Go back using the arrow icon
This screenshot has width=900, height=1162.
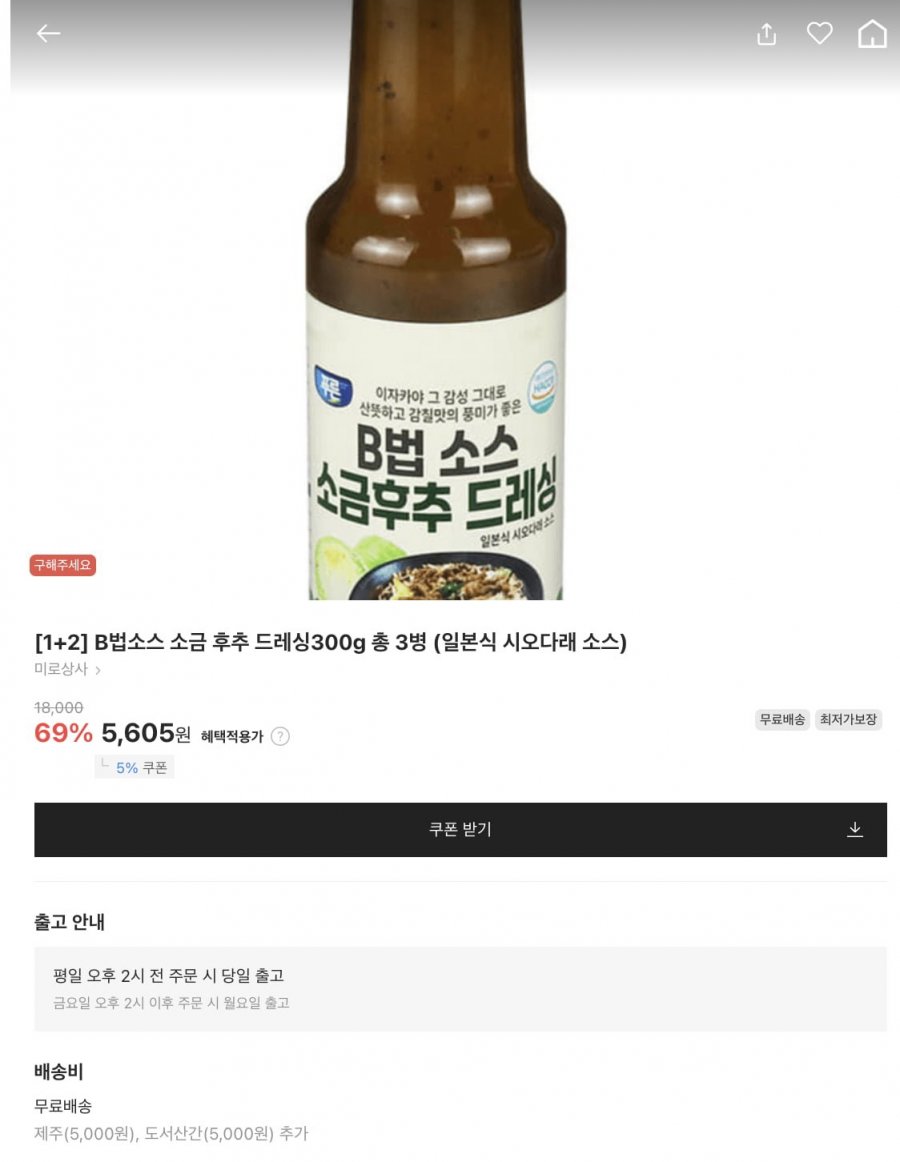48,34
